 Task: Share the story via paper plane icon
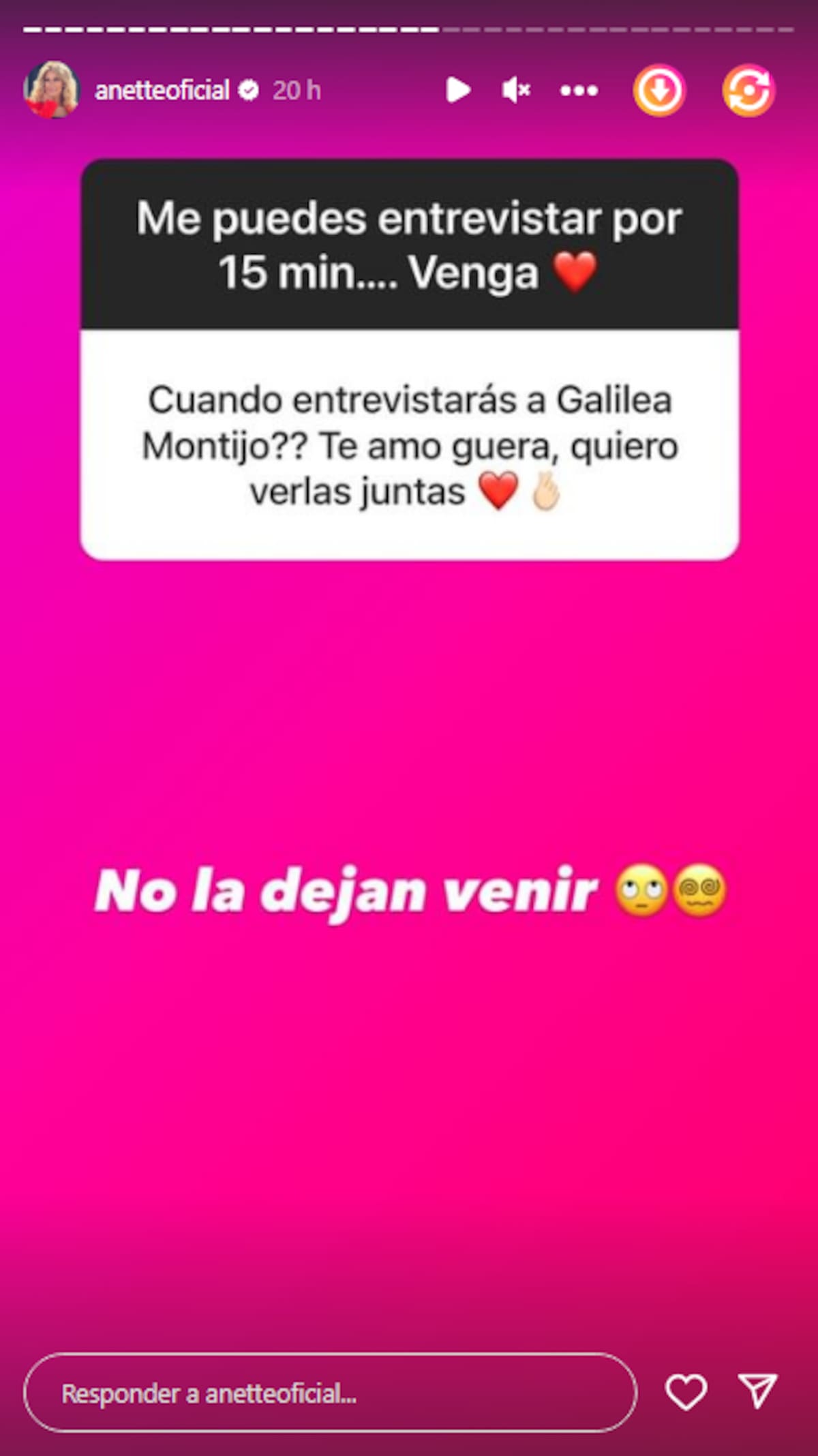758,1391
